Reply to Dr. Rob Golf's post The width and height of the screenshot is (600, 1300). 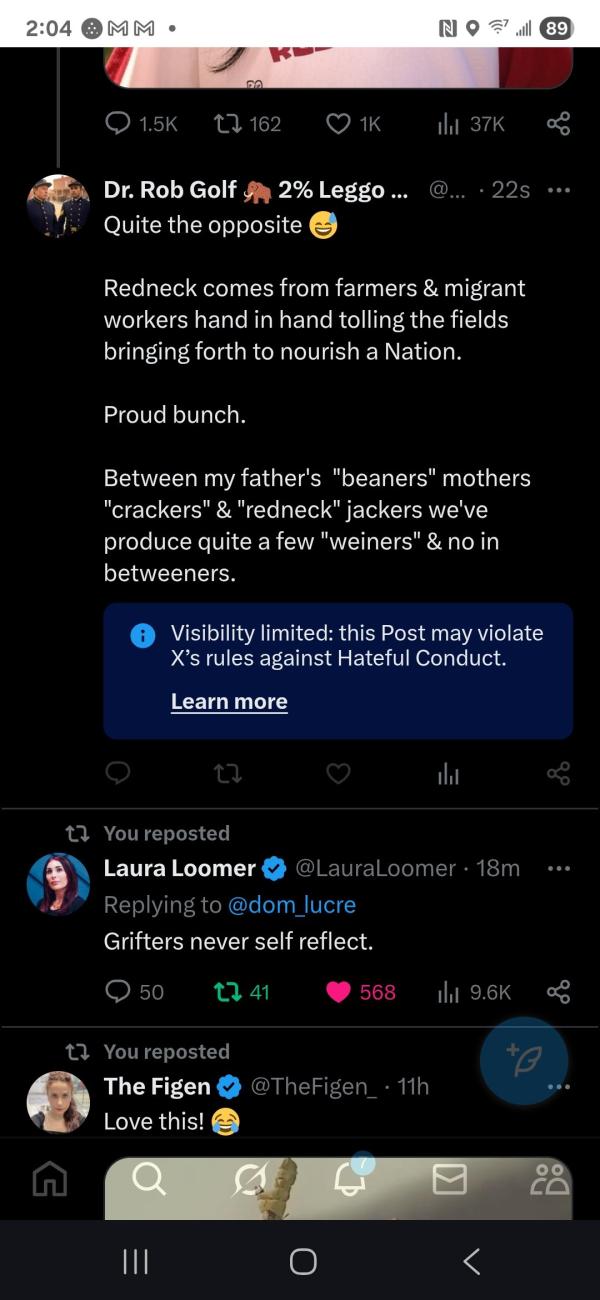click(118, 773)
